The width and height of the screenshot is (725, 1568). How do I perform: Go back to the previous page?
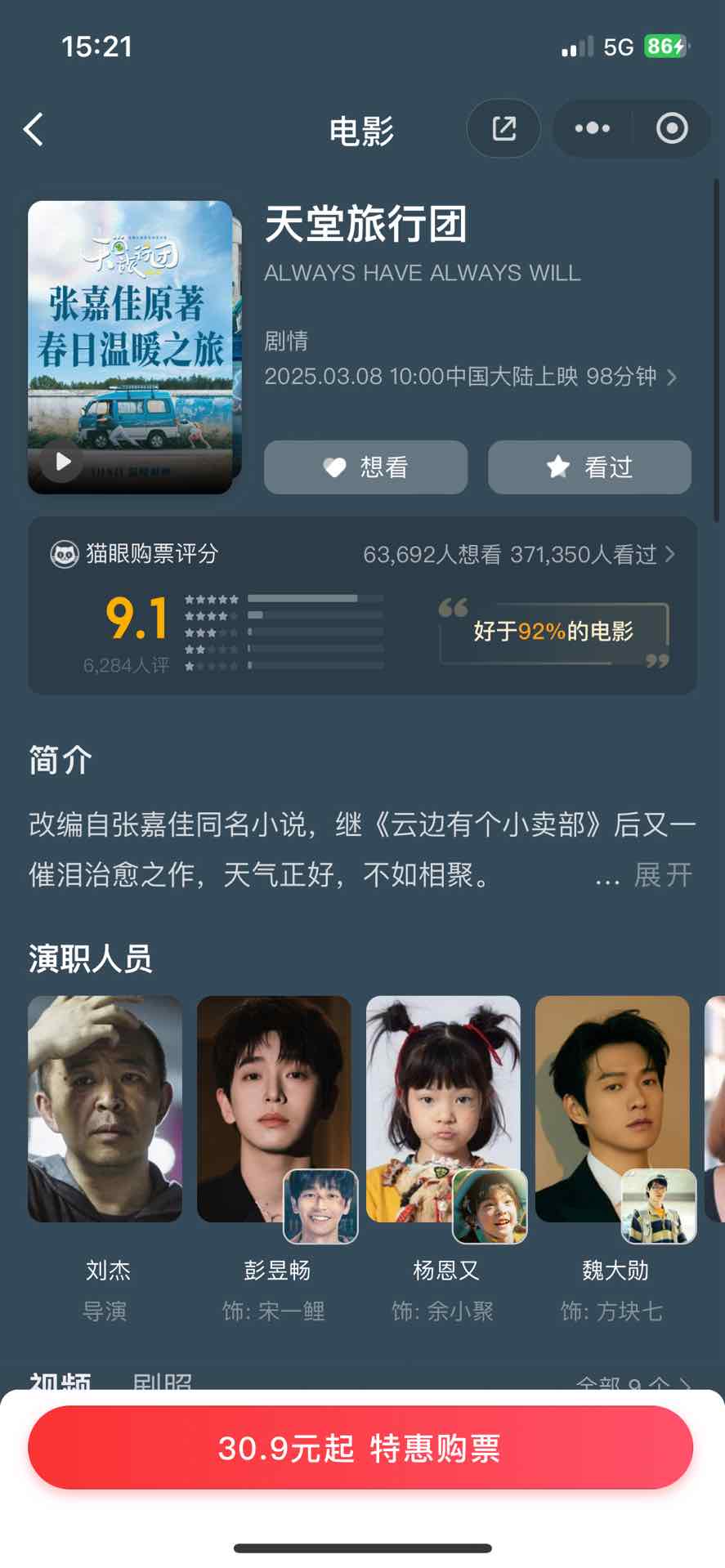coord(34,129)
